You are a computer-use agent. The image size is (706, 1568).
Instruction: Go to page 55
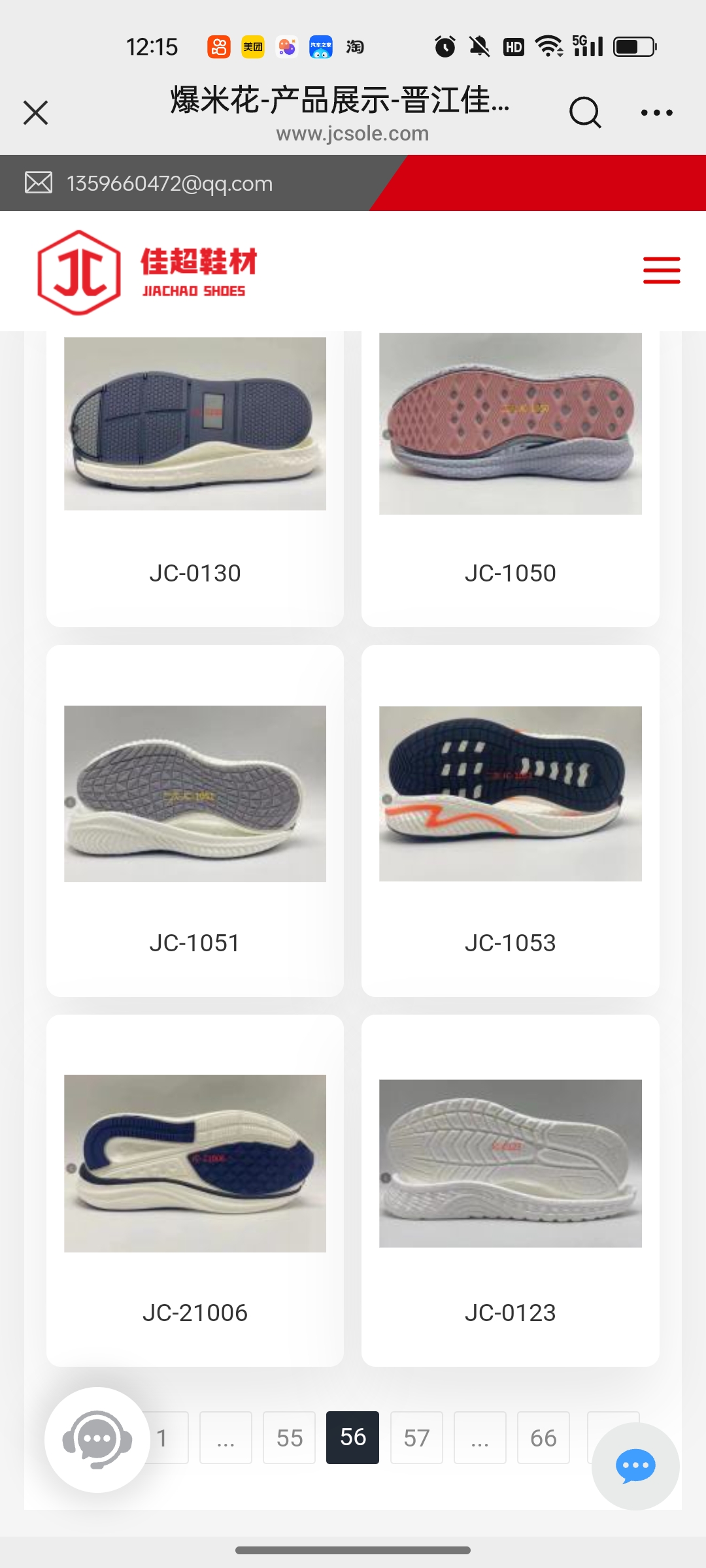click(x=289, y=1437)
